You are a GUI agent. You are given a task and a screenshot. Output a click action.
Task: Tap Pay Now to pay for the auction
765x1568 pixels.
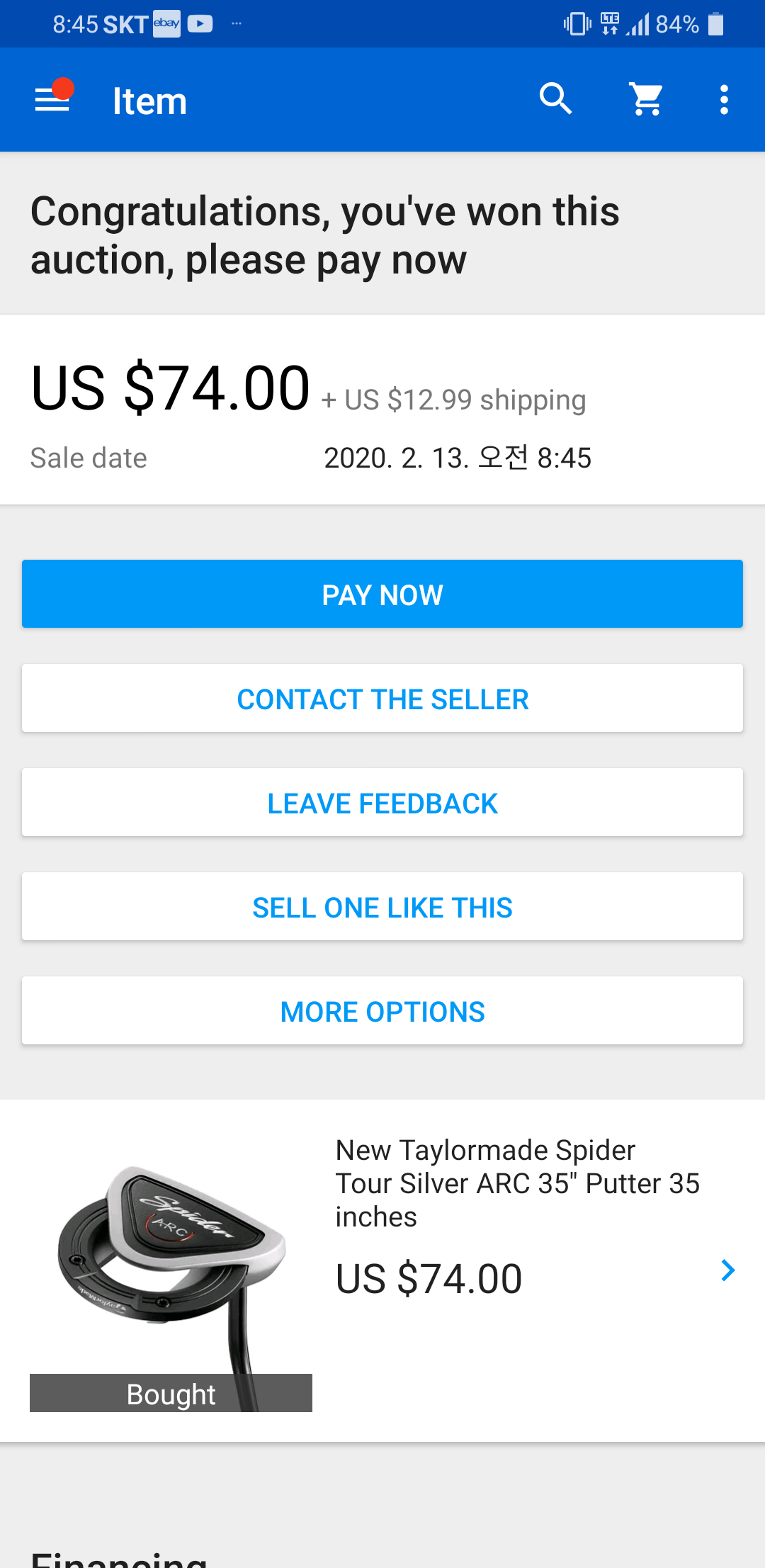click(x=382, y=594)
